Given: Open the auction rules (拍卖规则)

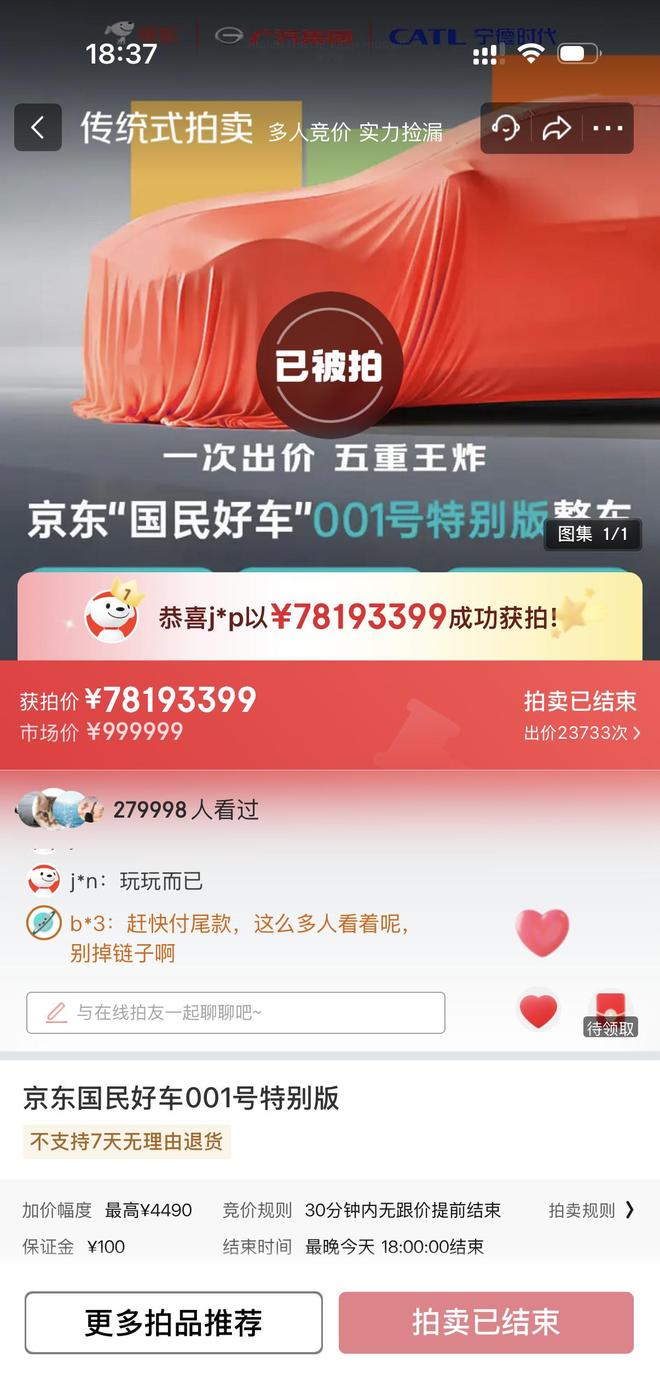Looking at the screenshot, I should click(591, 1210).
